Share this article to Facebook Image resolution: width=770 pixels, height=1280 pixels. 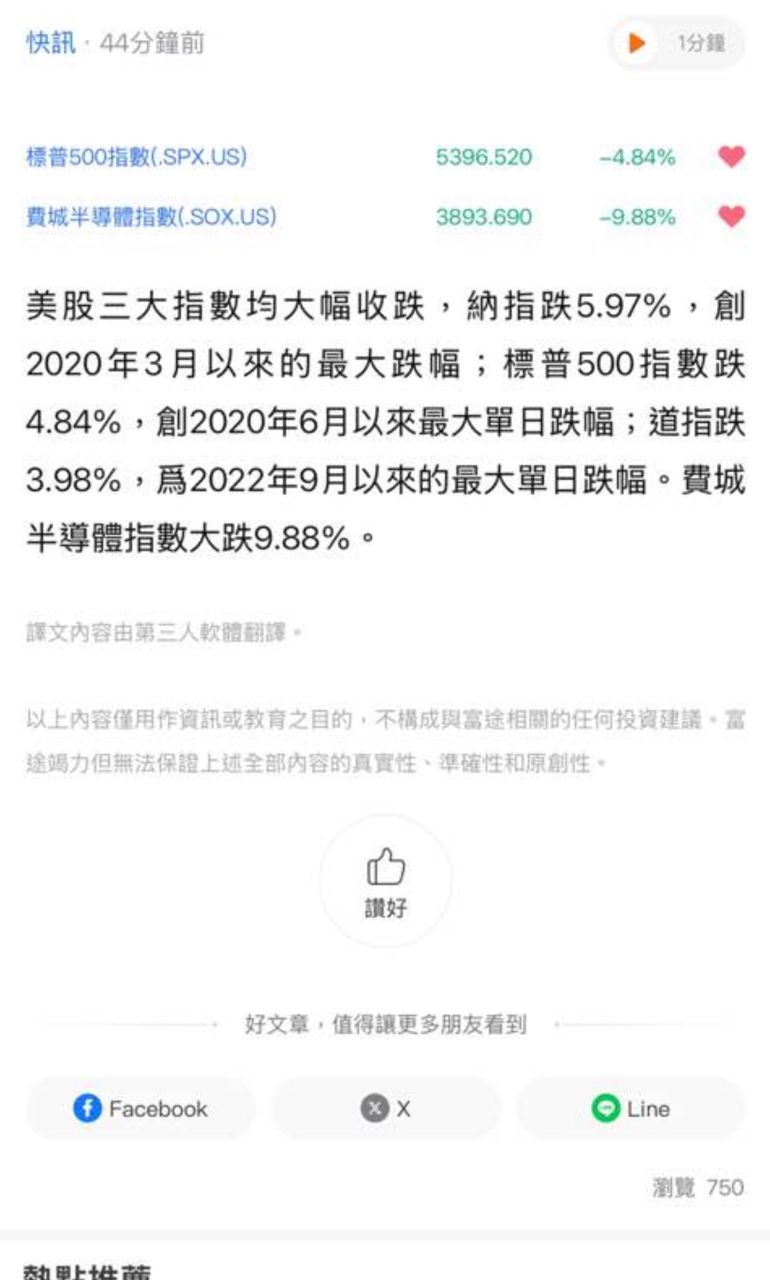point(140,1108)
